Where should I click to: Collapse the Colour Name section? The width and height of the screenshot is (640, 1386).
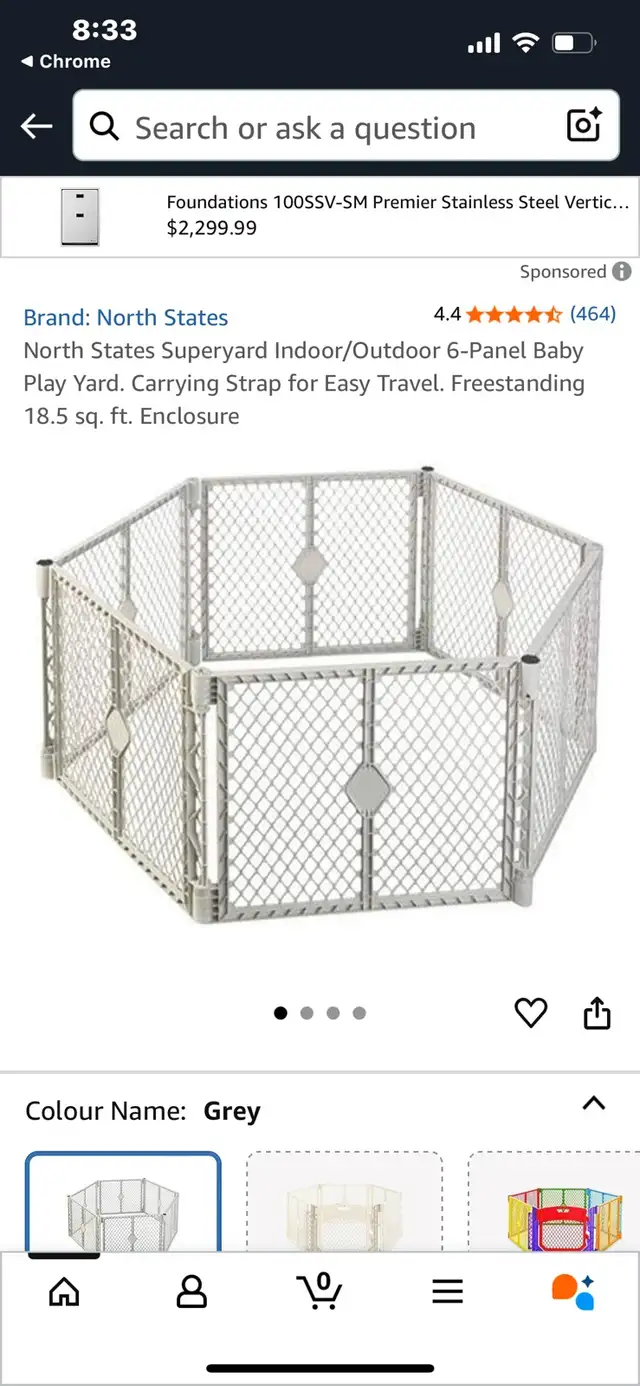click(594, 1103)
